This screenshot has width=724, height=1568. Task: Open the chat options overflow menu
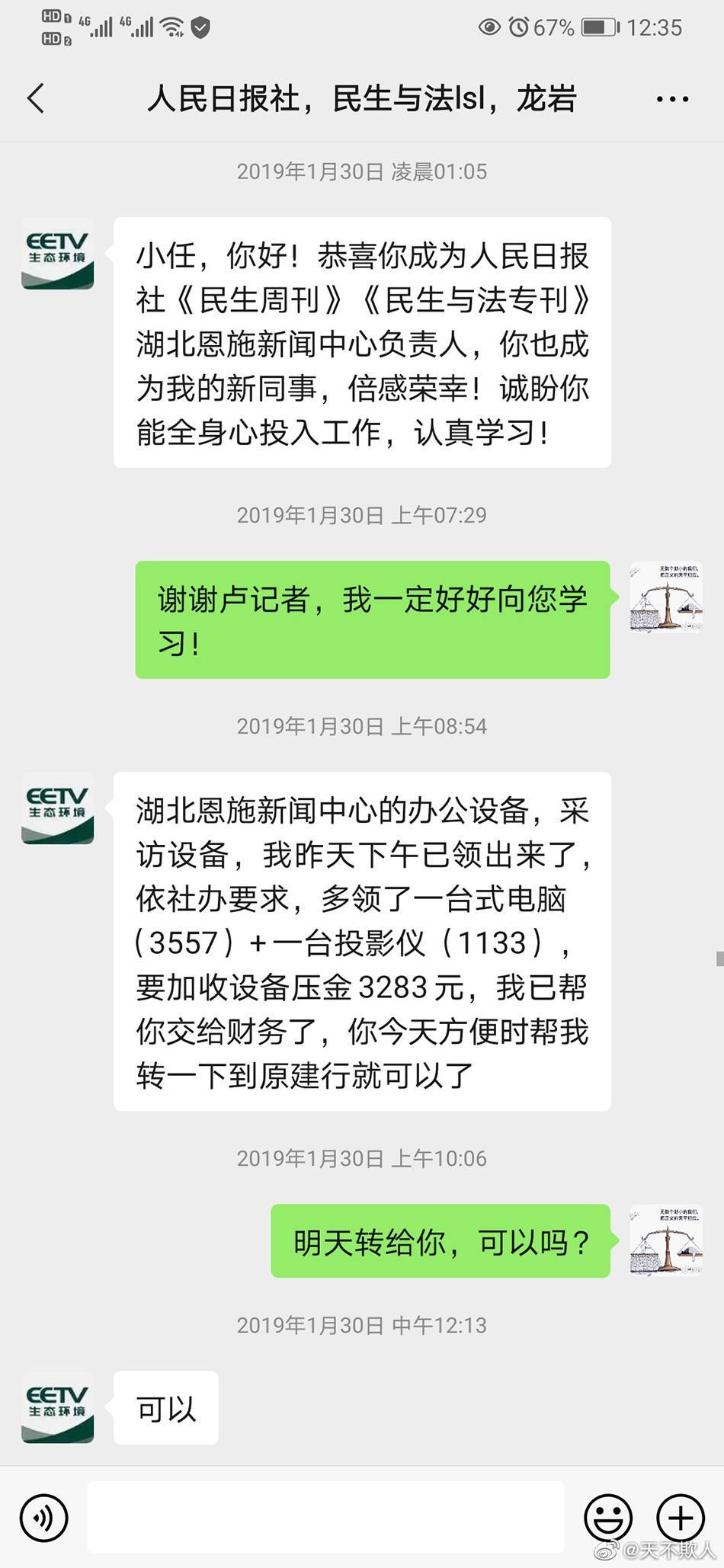click(x=671, y=99)
